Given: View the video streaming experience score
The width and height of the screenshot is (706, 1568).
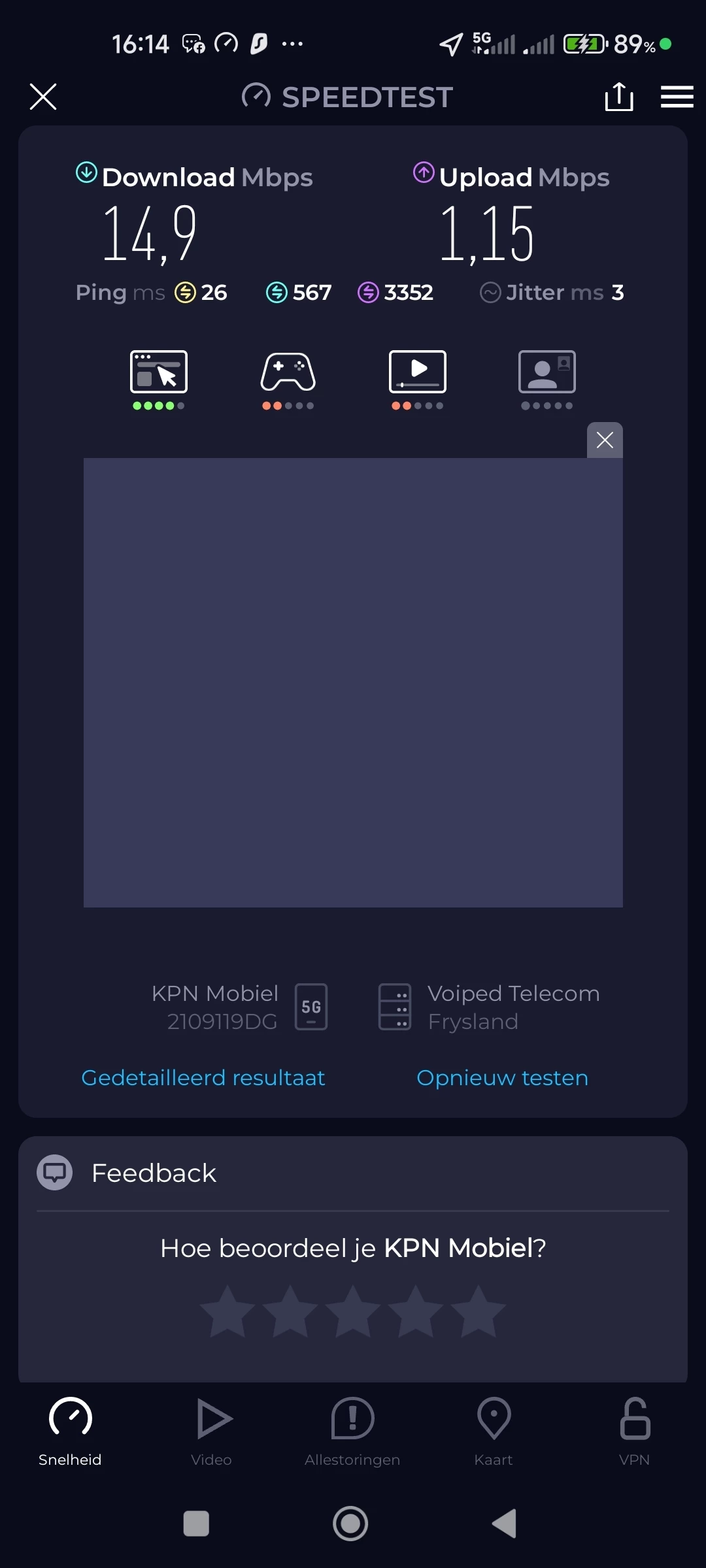Looking at the screenshot, I should [x=417, y=379].
